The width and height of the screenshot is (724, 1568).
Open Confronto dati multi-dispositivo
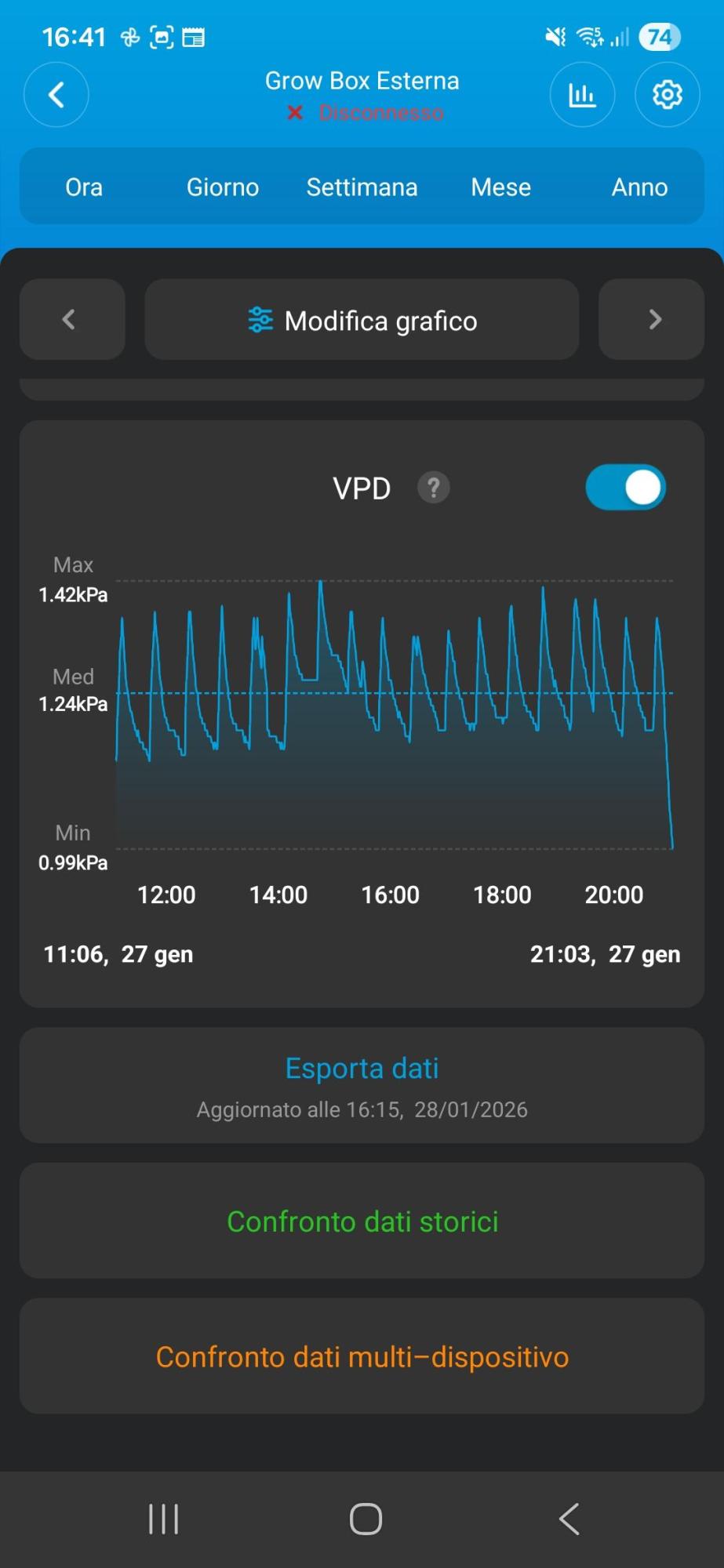(362, 1356)
